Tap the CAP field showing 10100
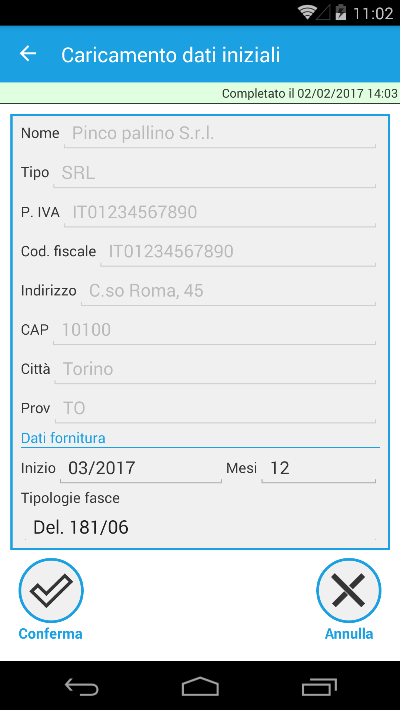This screenshot has width=400, height=710. [x=214, y=330]
